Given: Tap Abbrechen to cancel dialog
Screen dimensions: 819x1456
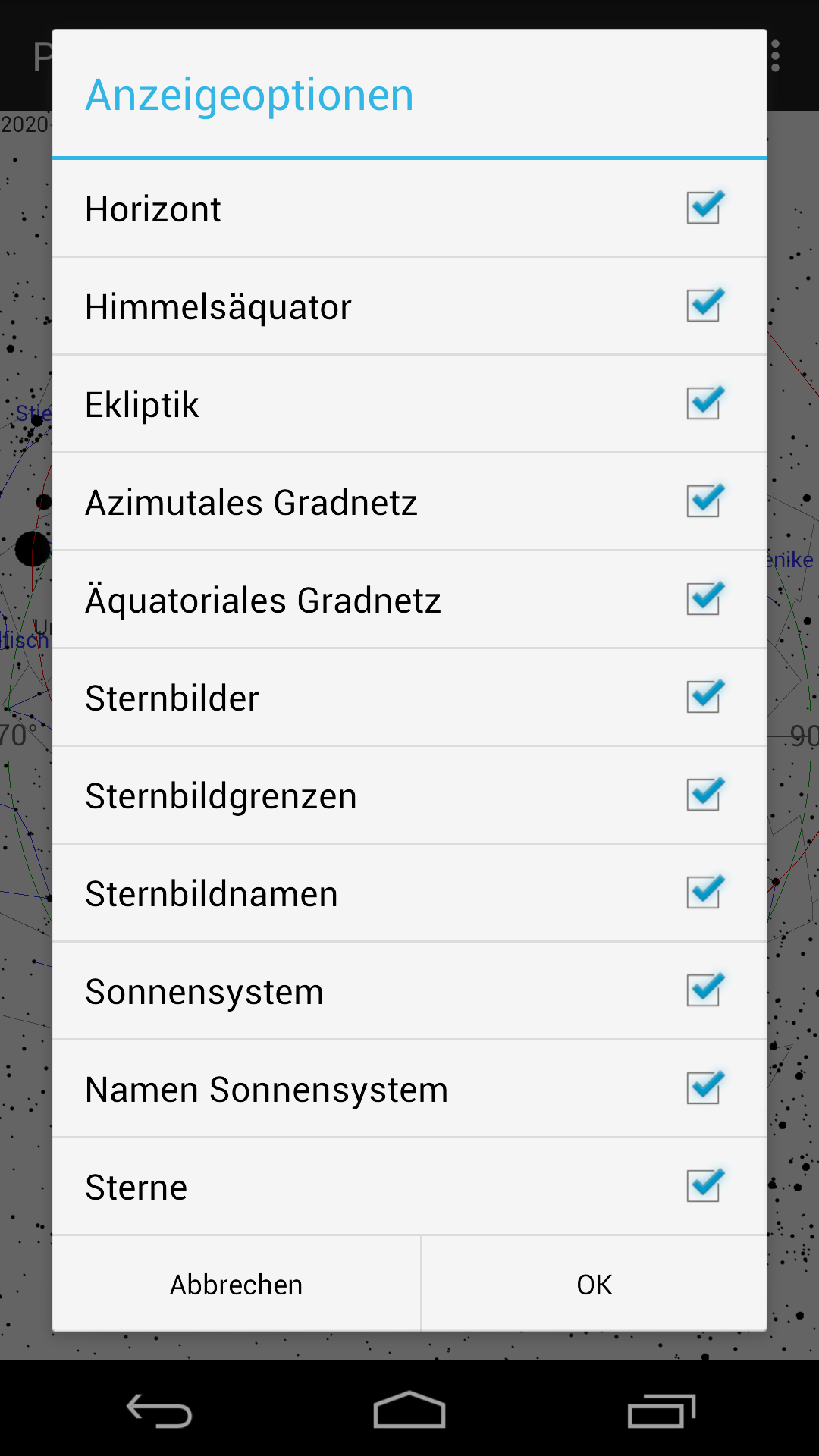Looking at the screenshot, I should 237,1284.
